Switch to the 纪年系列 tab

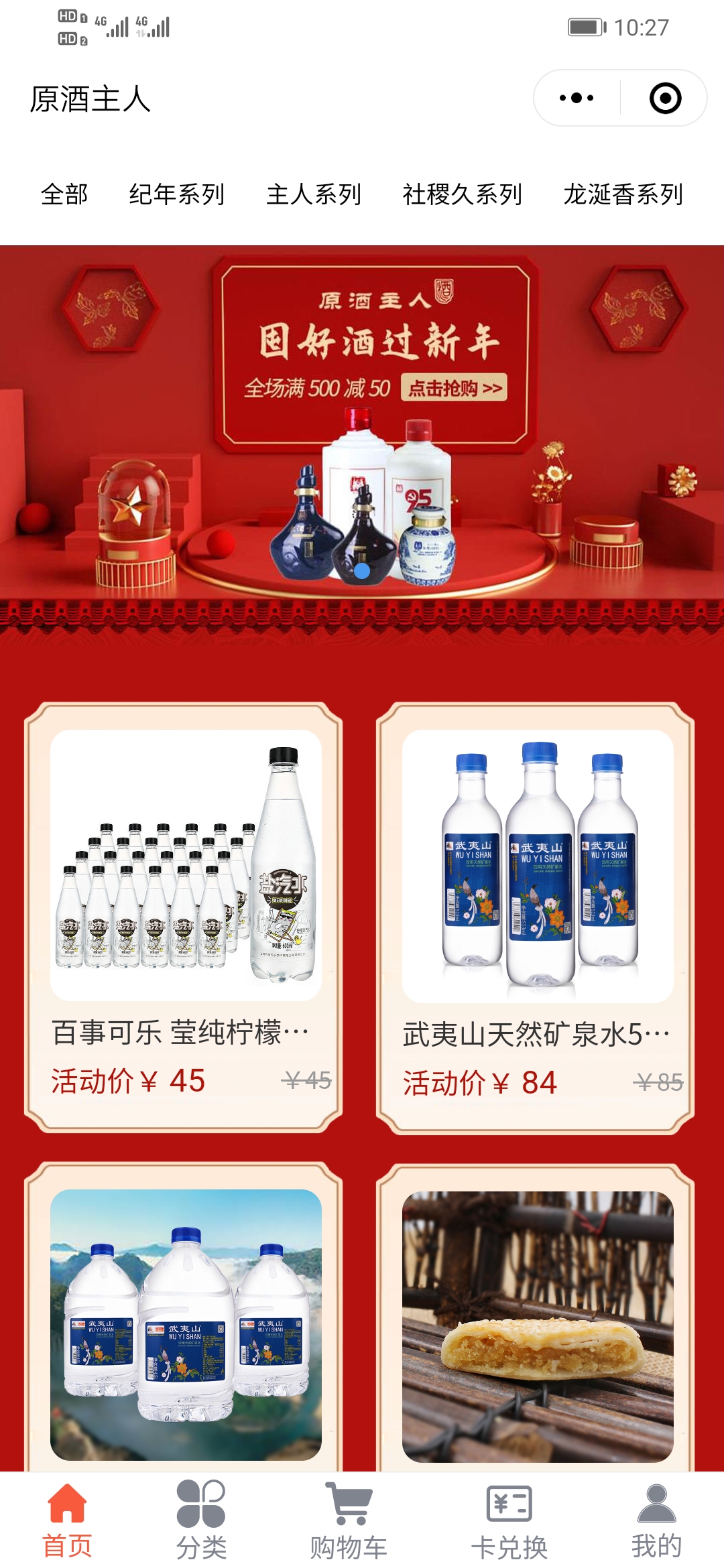(x=176, y=195)
